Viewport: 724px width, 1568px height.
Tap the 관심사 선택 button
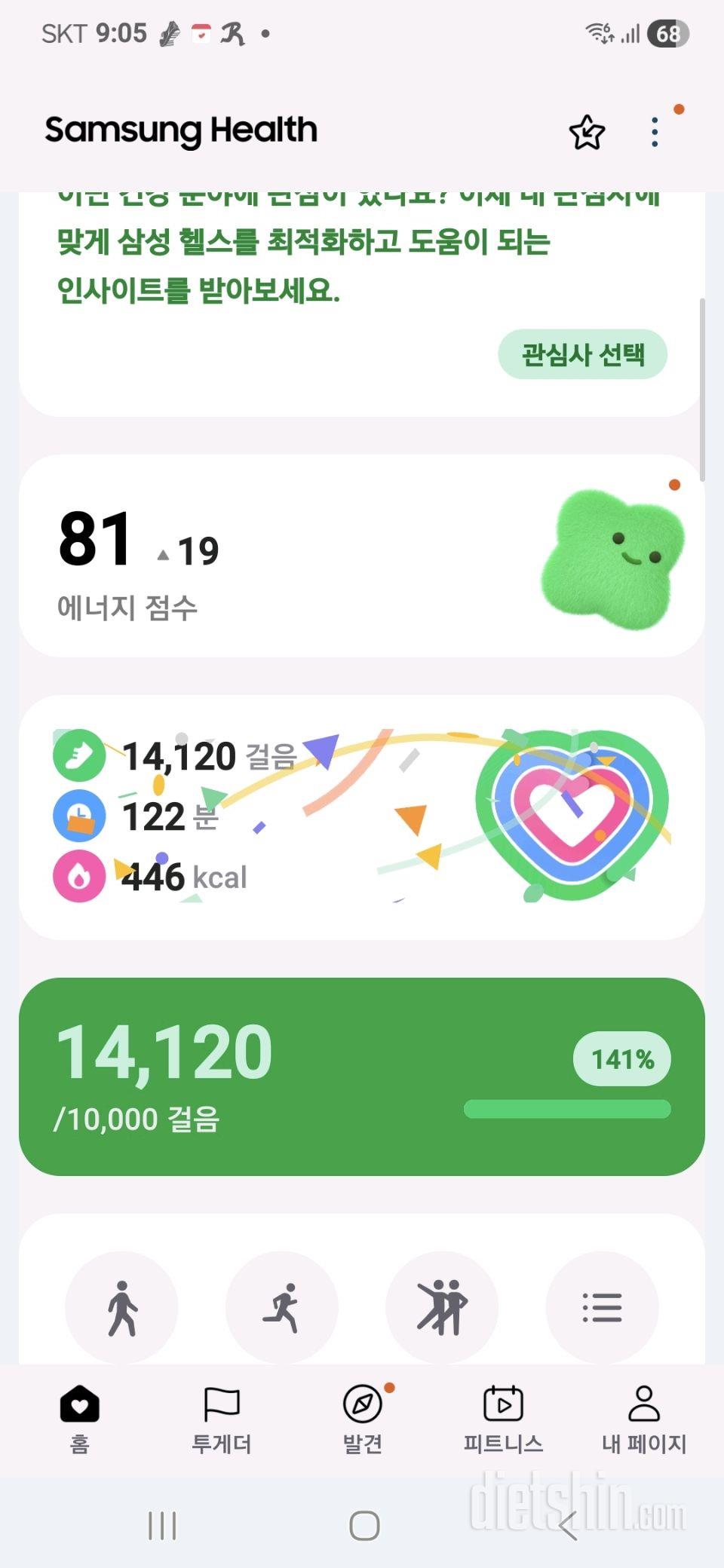[582, 354]
